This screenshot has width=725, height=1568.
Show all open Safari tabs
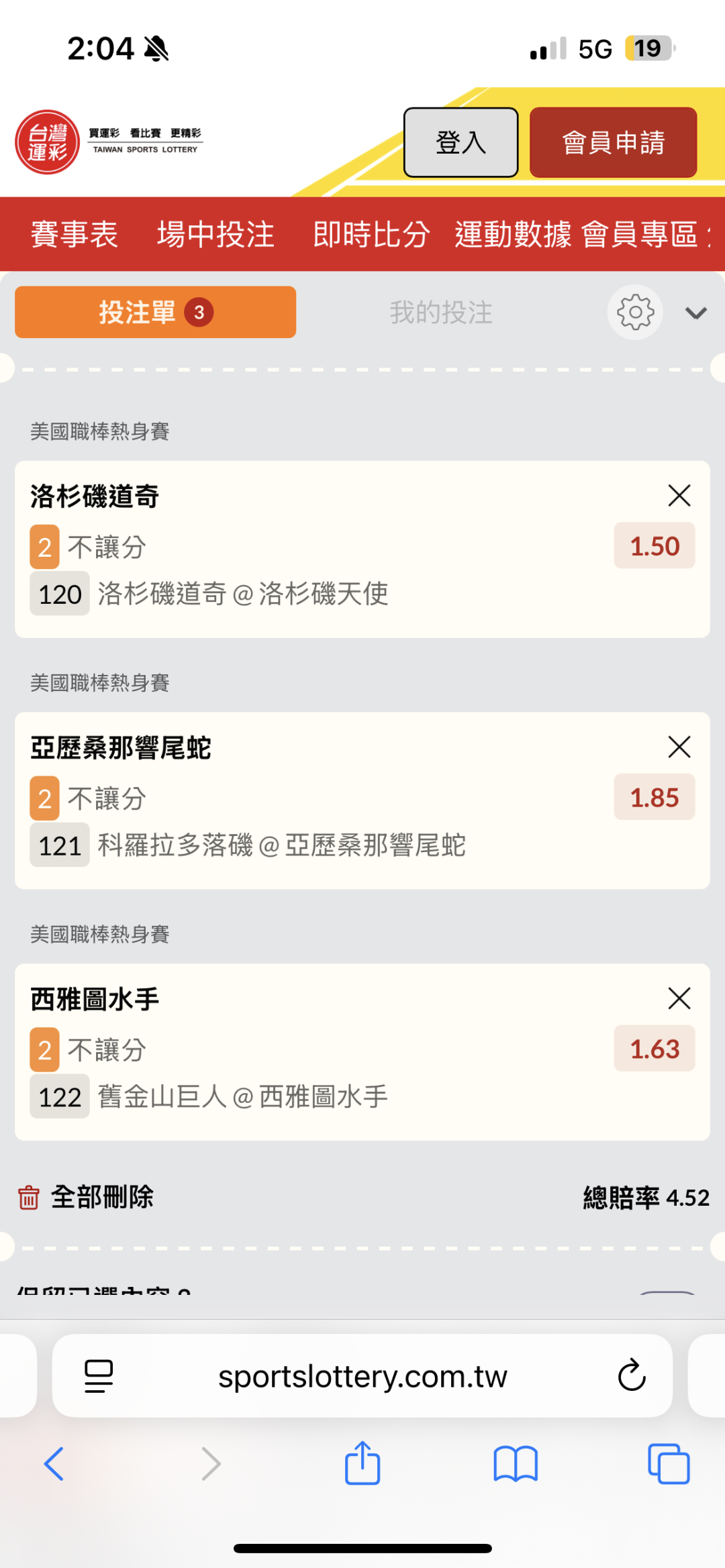pyautogui.click(x=668, y=1463)
